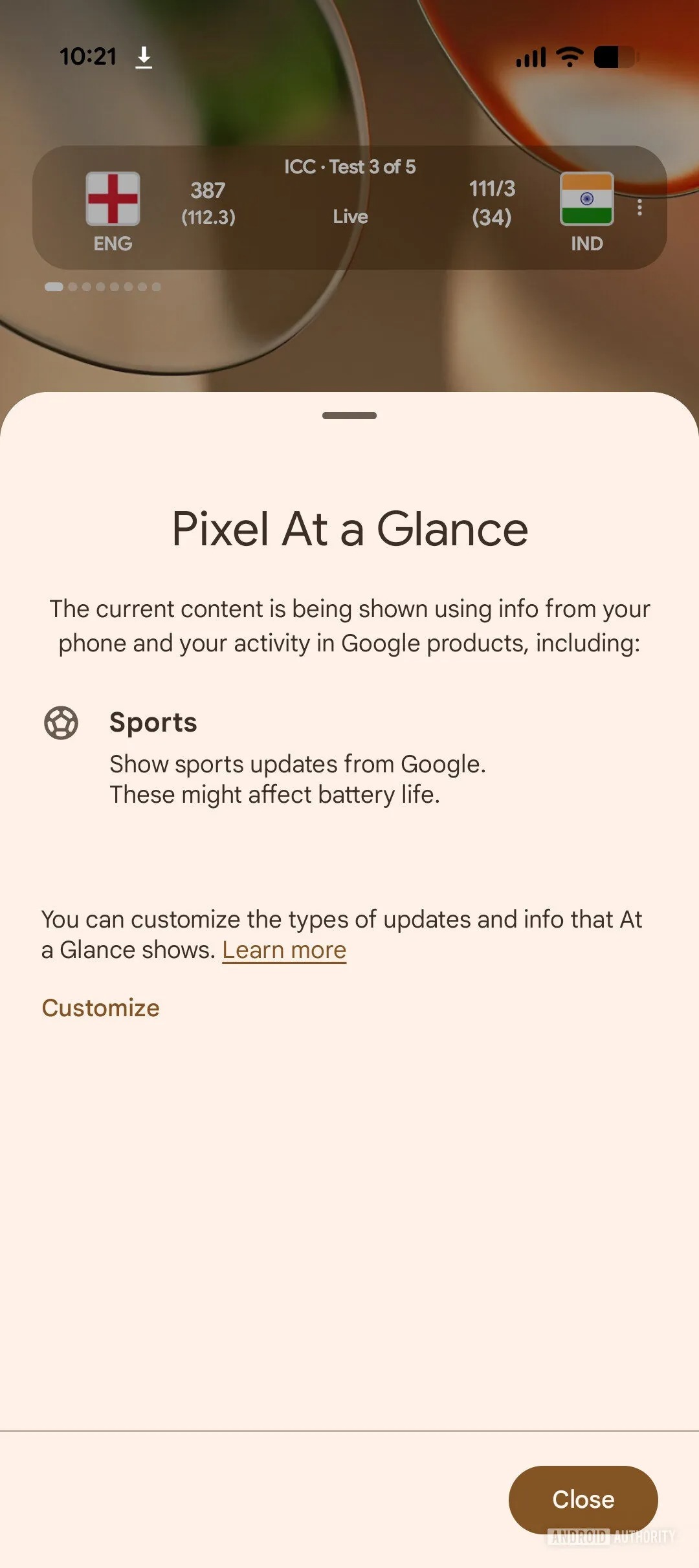This screenshot has width=699, height=1568.
Task: Collapse the Pixel At a Glance sheet
Action: 349,417
